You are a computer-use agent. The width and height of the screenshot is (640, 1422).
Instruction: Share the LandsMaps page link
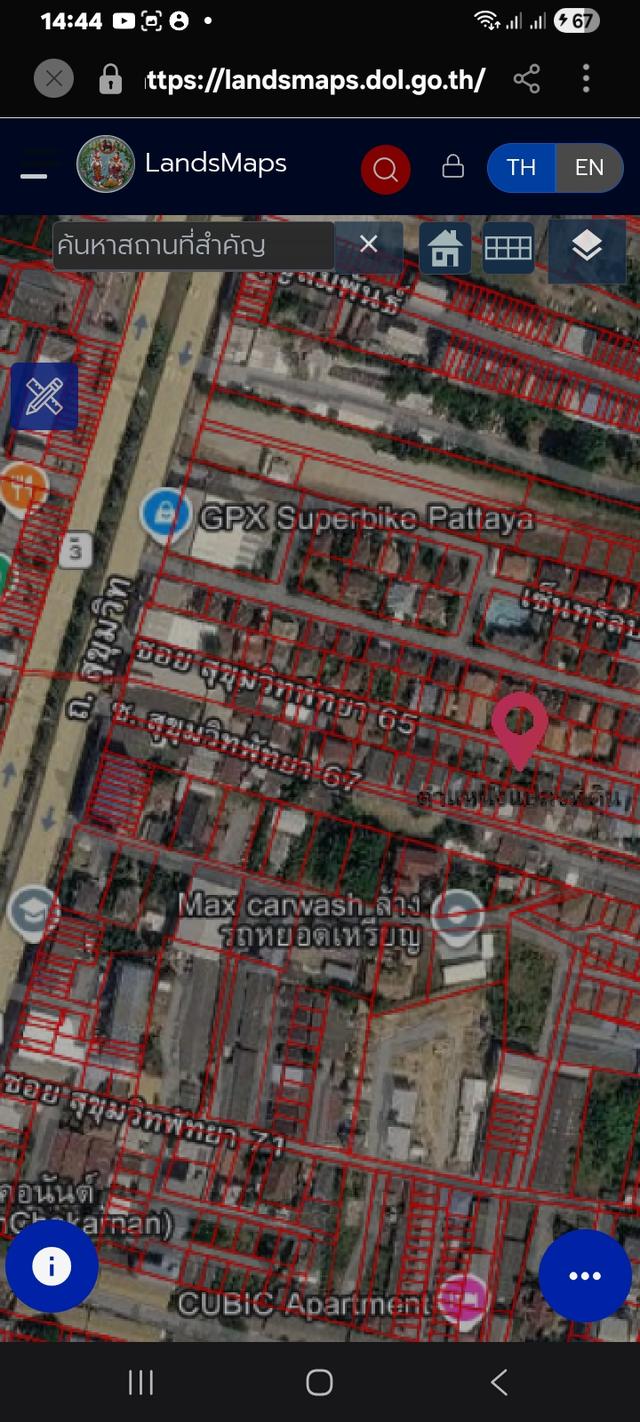tap(527, 79)
